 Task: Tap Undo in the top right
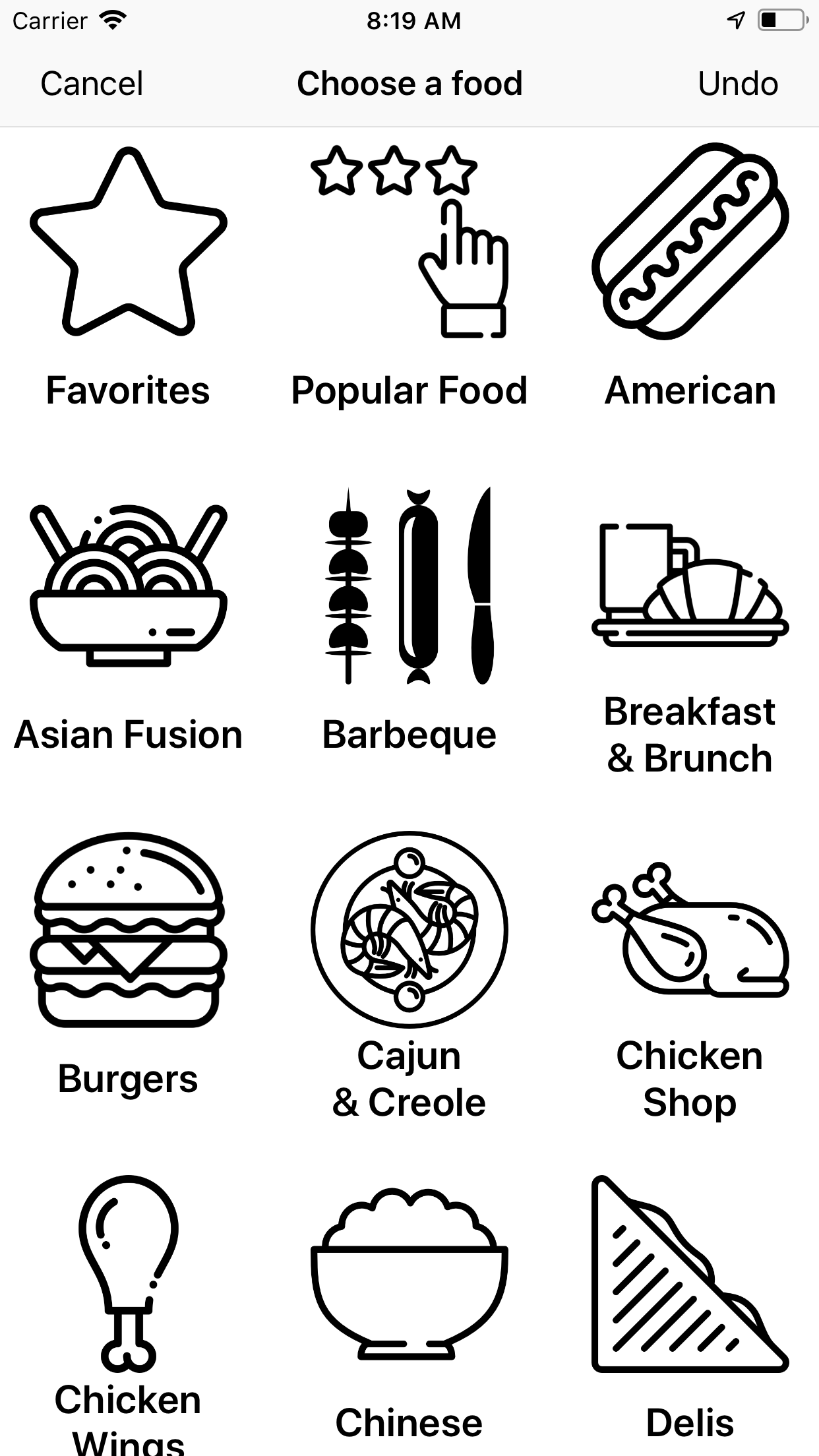point(737,83)
